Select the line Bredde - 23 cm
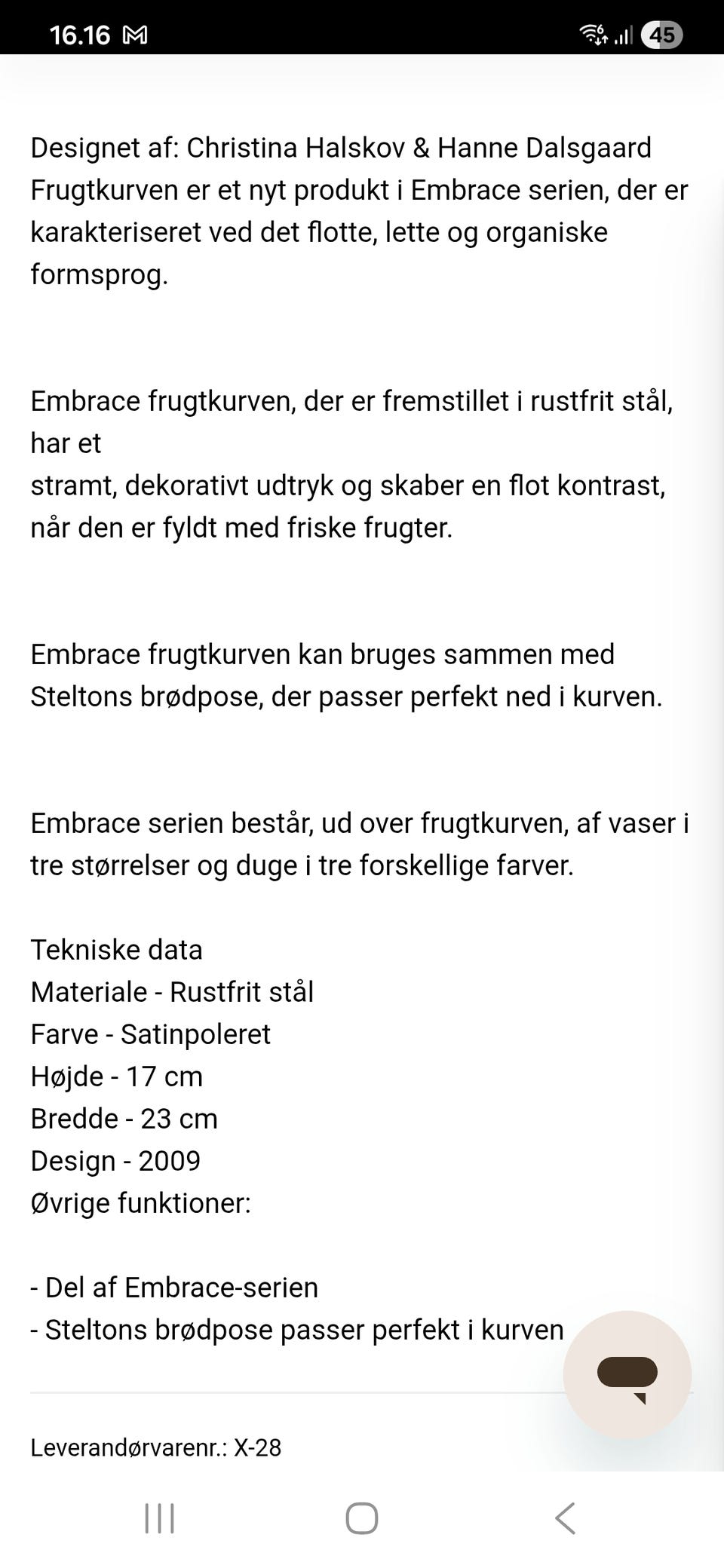Screen dimensions: 724x1568 [x=124, y=1119]
